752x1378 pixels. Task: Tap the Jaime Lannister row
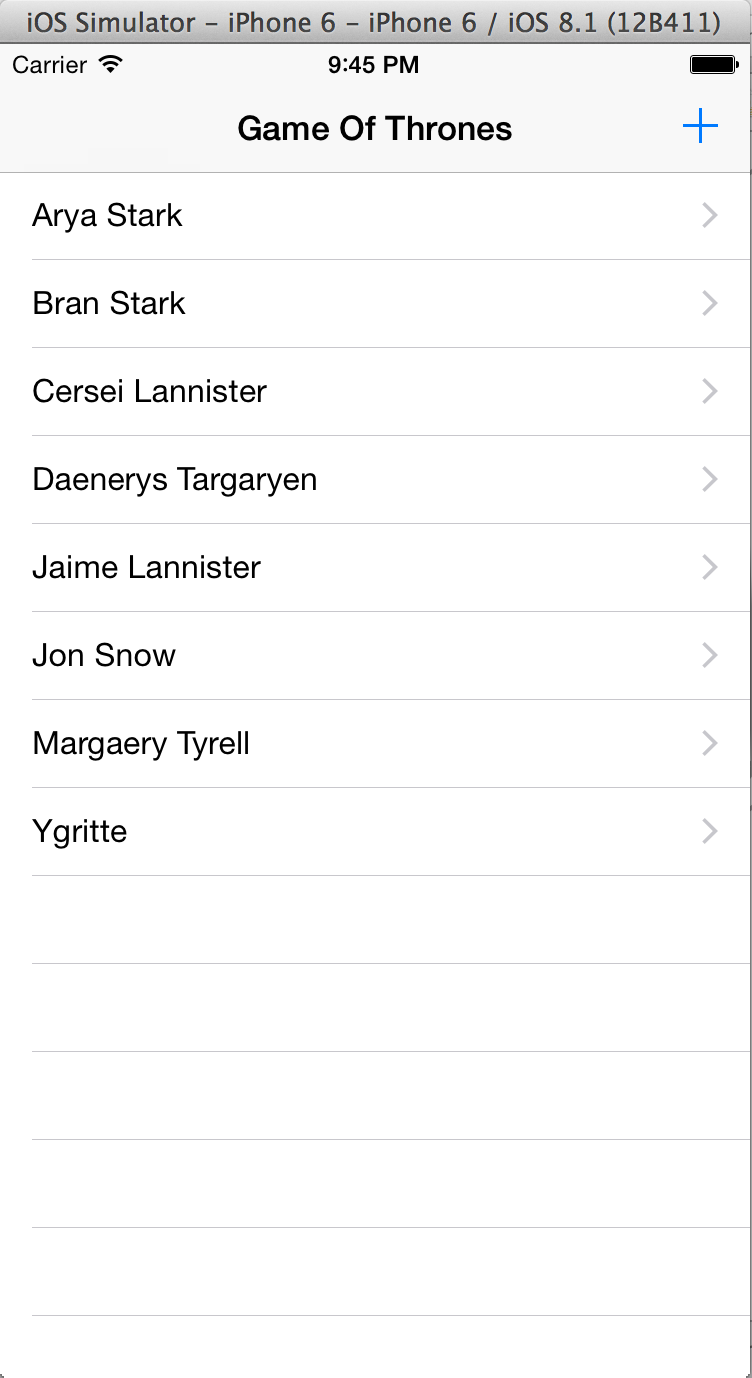376,568
